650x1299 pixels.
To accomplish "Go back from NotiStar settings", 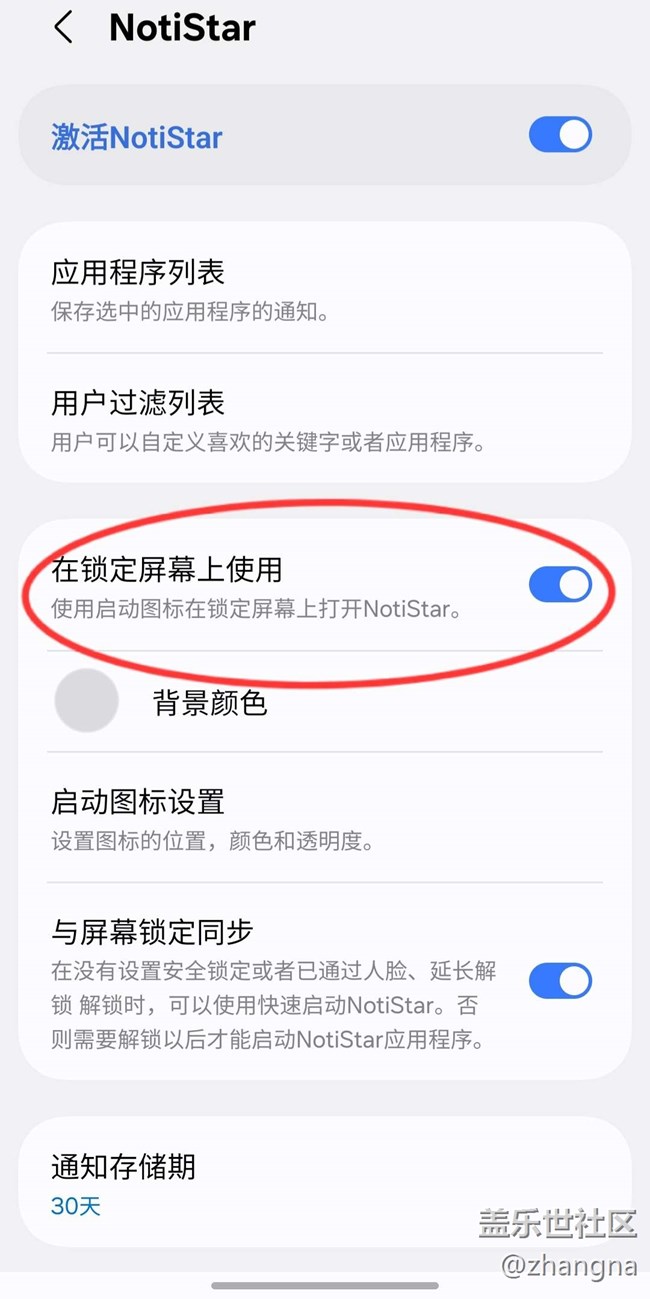I will [64, 28].
